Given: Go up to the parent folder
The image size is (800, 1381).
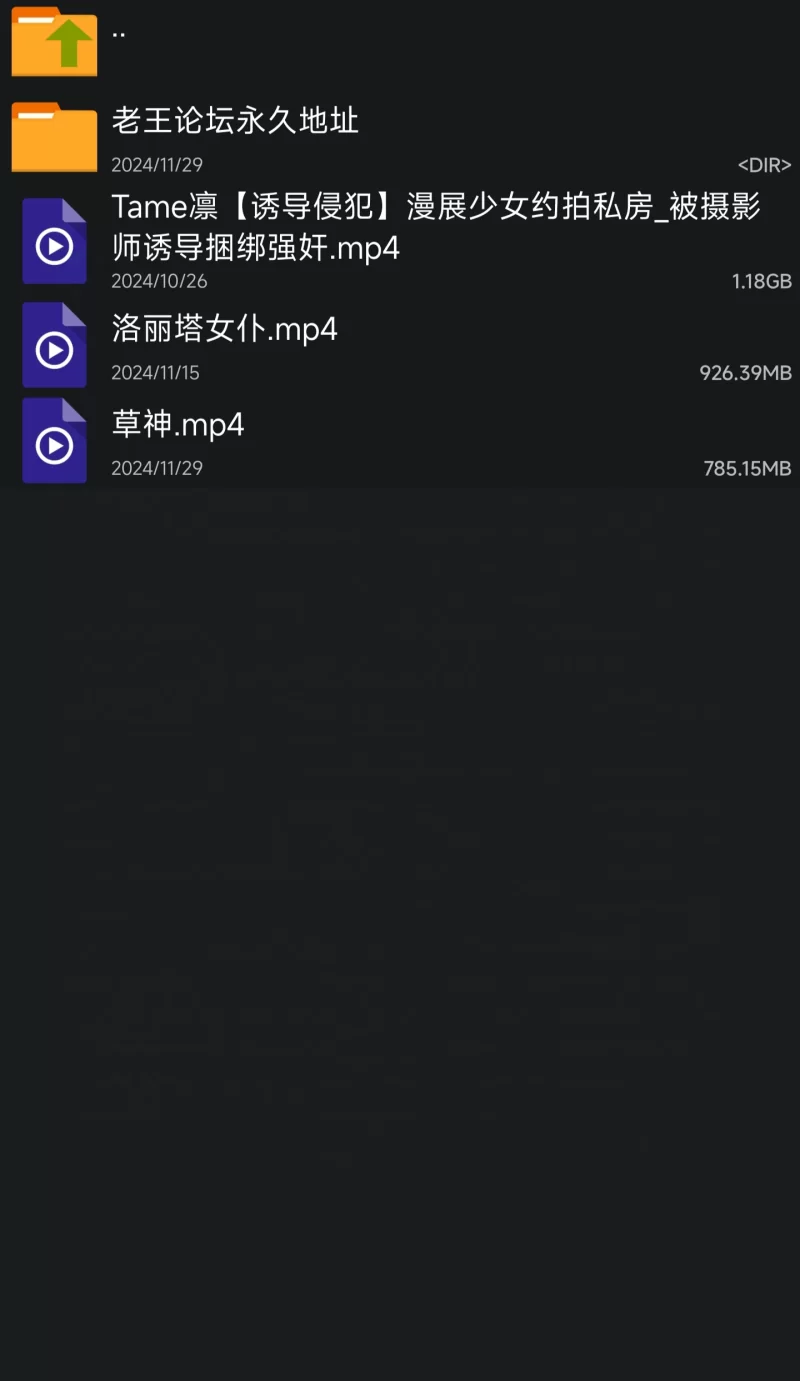Looking at the screenshot, I should click(x=400, y=42).
